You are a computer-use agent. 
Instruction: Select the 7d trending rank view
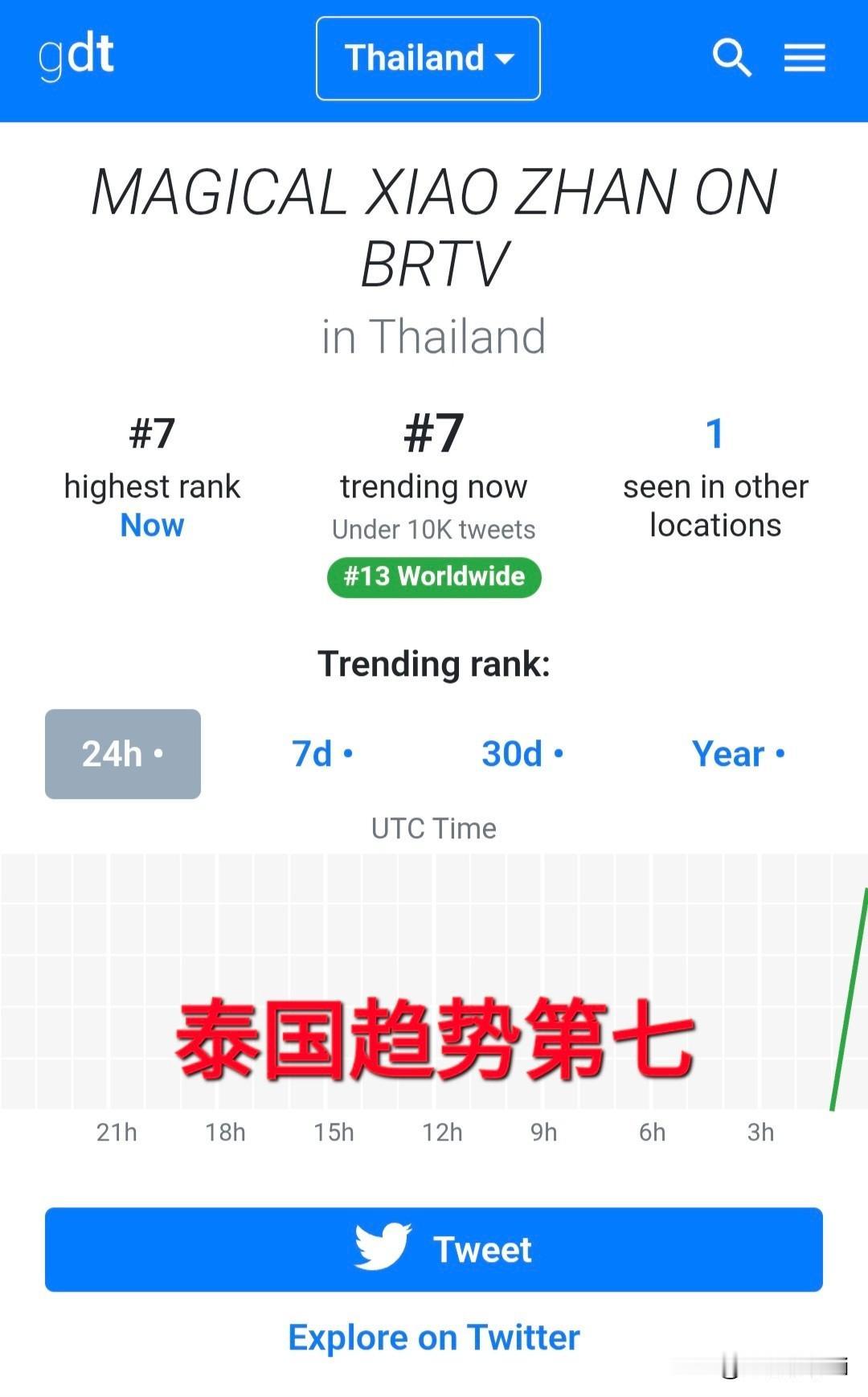coord(312,754)
